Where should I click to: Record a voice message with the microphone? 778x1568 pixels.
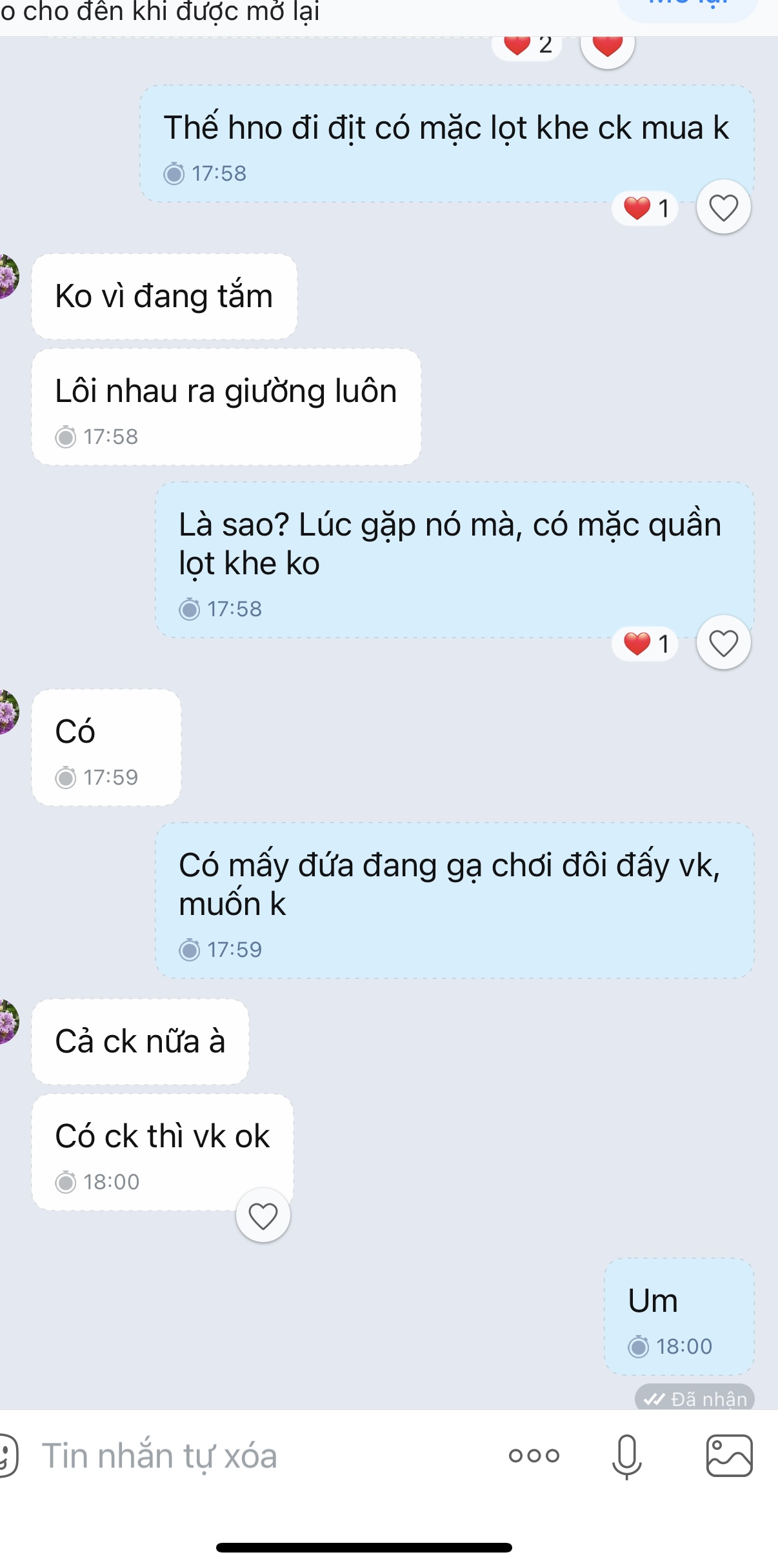pos(626,1456)
